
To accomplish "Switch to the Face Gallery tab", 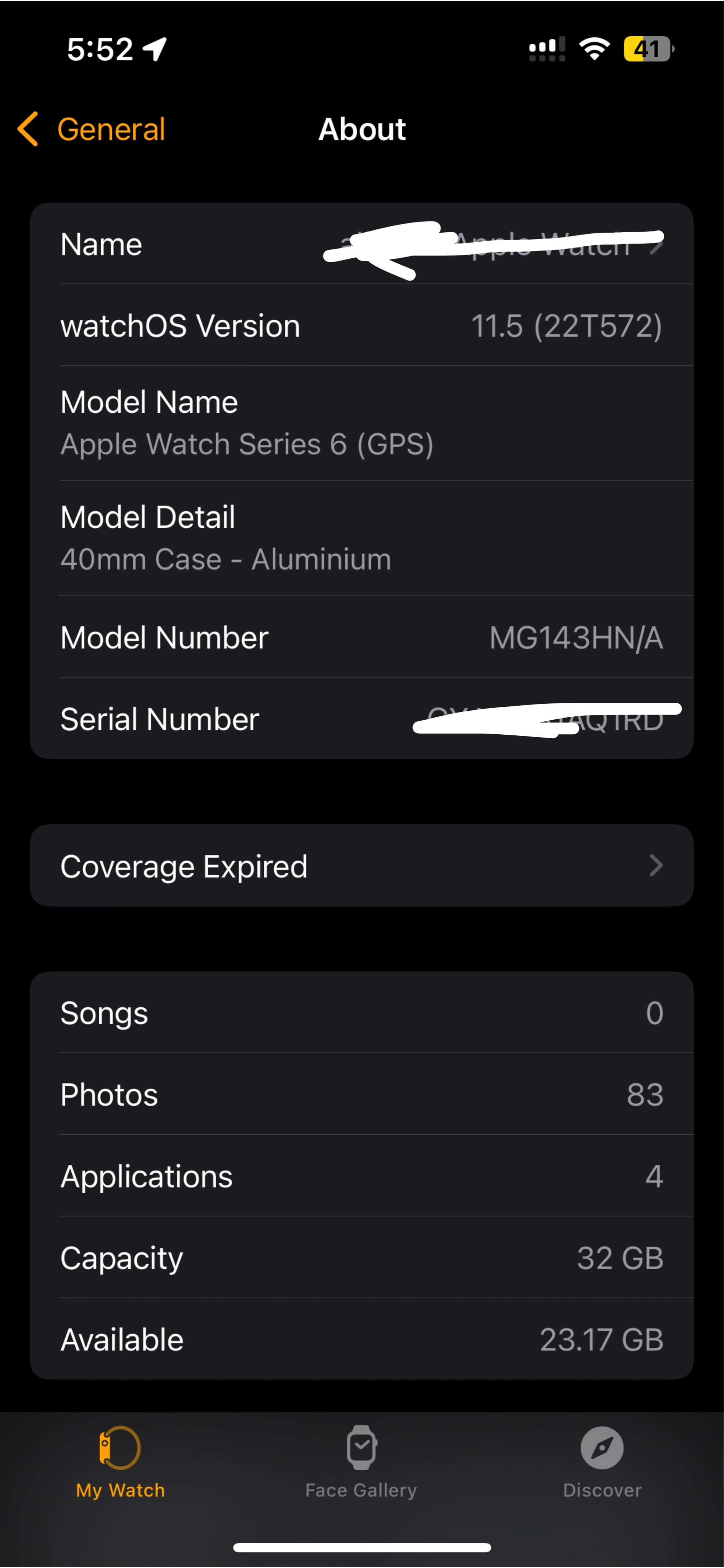I will click(x=361, y=1462).
